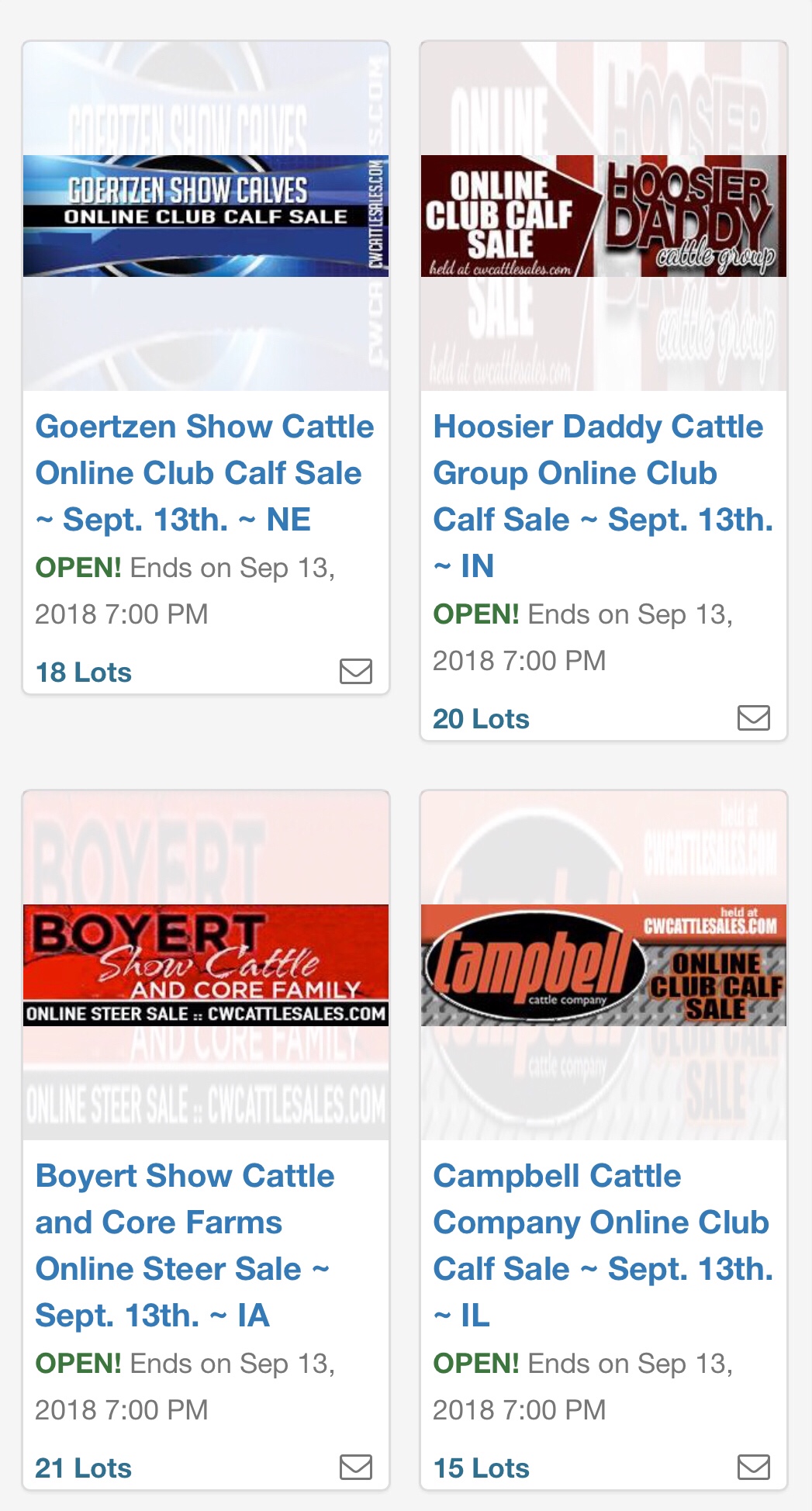Open the Hoosier Daddy Cattle Group sale link

(x=603, y=496)
